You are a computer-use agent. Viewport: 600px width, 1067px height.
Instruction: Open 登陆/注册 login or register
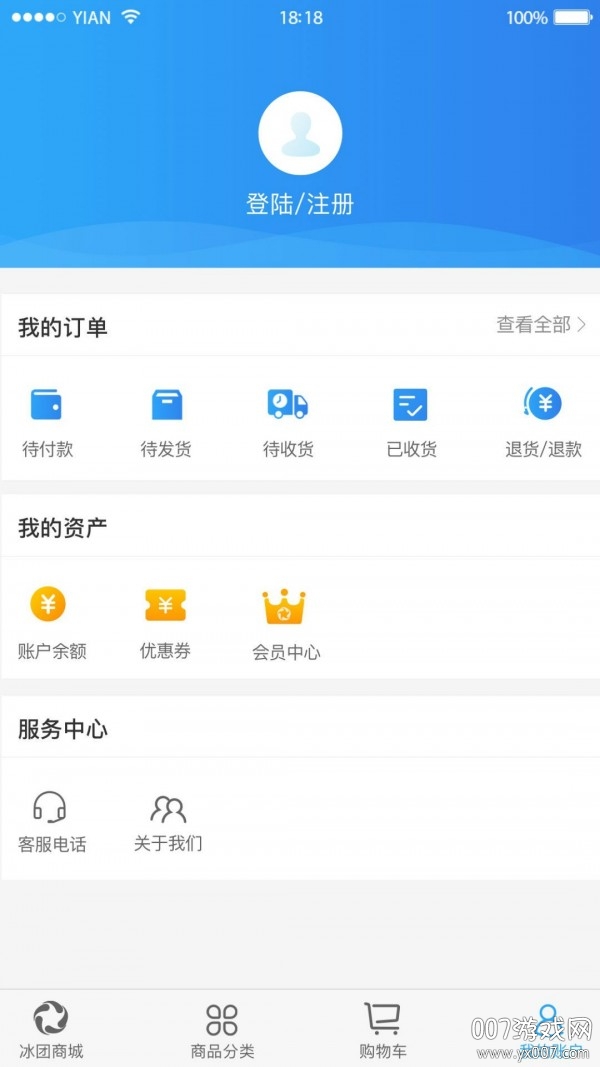click(x=300, y=204)
